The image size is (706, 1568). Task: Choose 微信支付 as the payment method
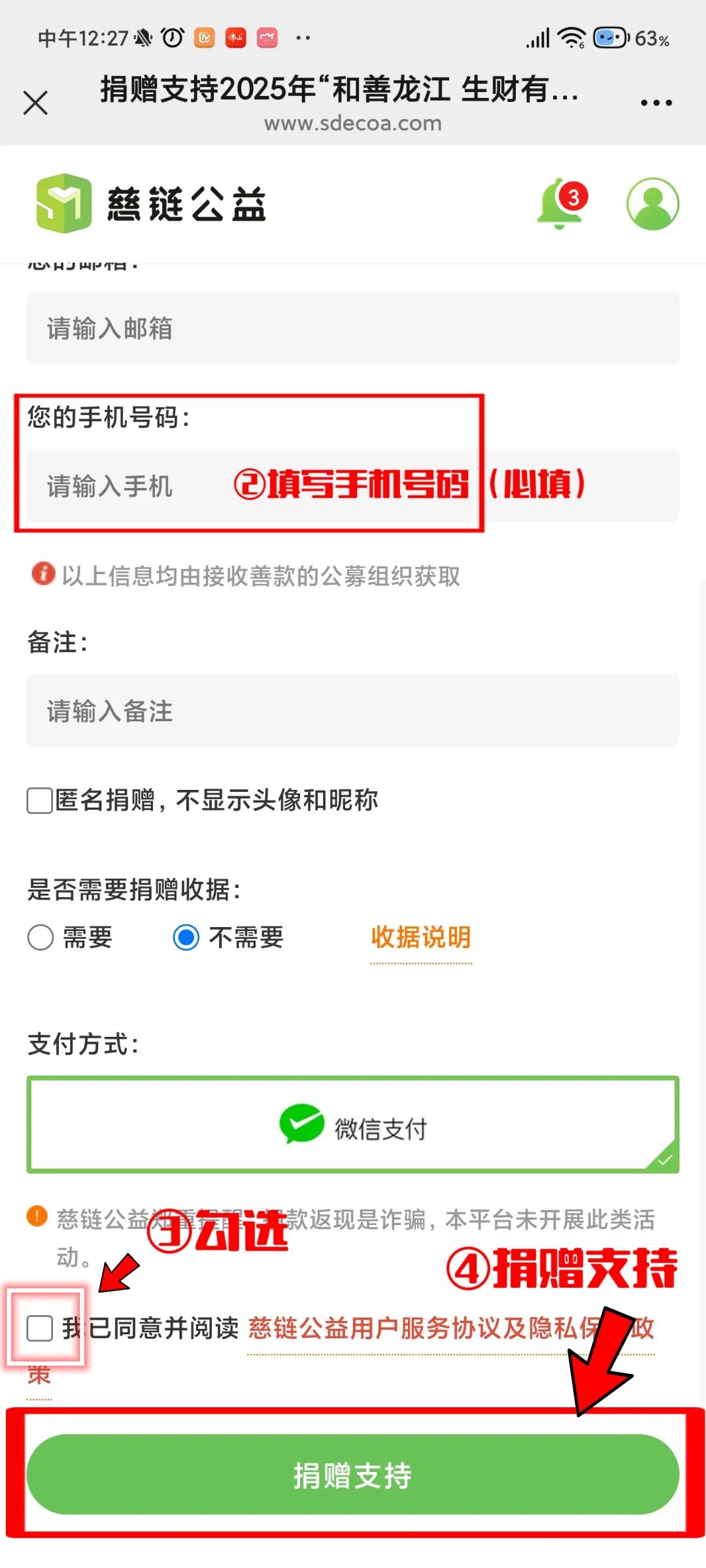pyautogui.click(x=353, y=1124)
